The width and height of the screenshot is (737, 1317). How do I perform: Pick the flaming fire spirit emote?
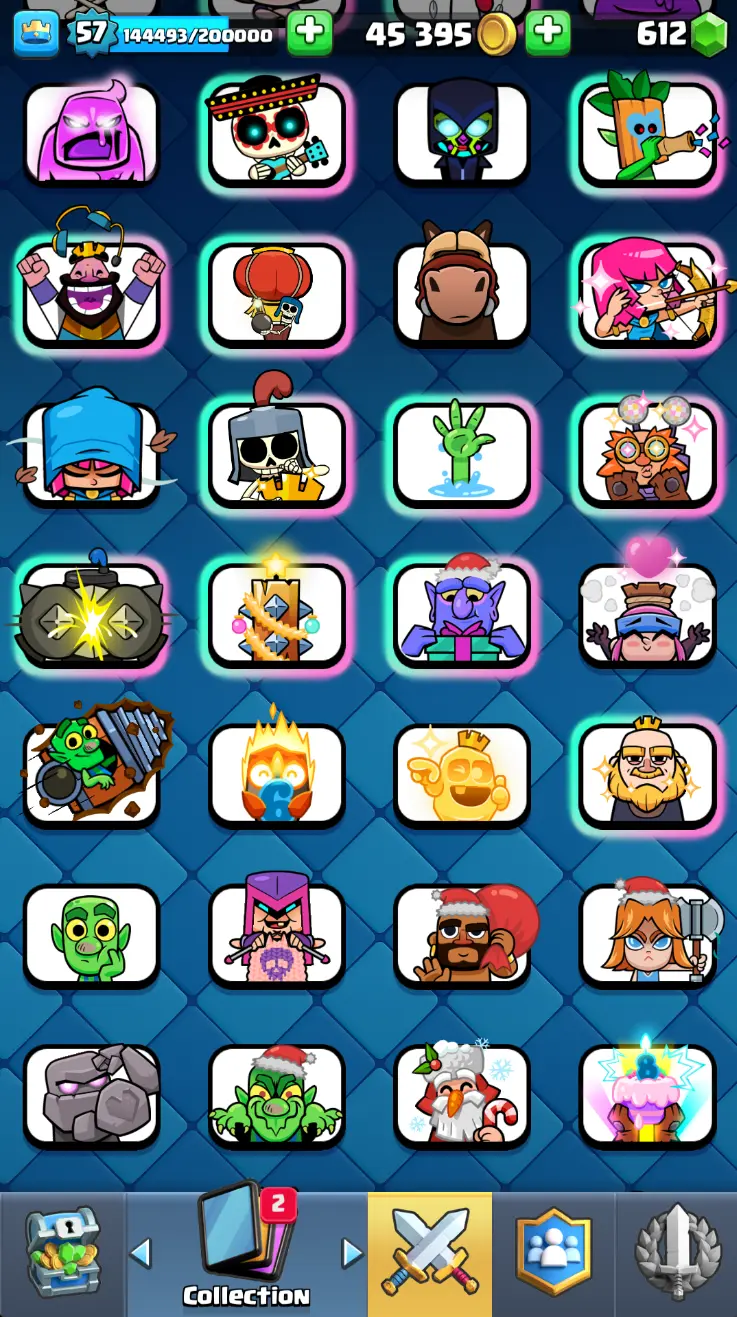pos(276,773)
